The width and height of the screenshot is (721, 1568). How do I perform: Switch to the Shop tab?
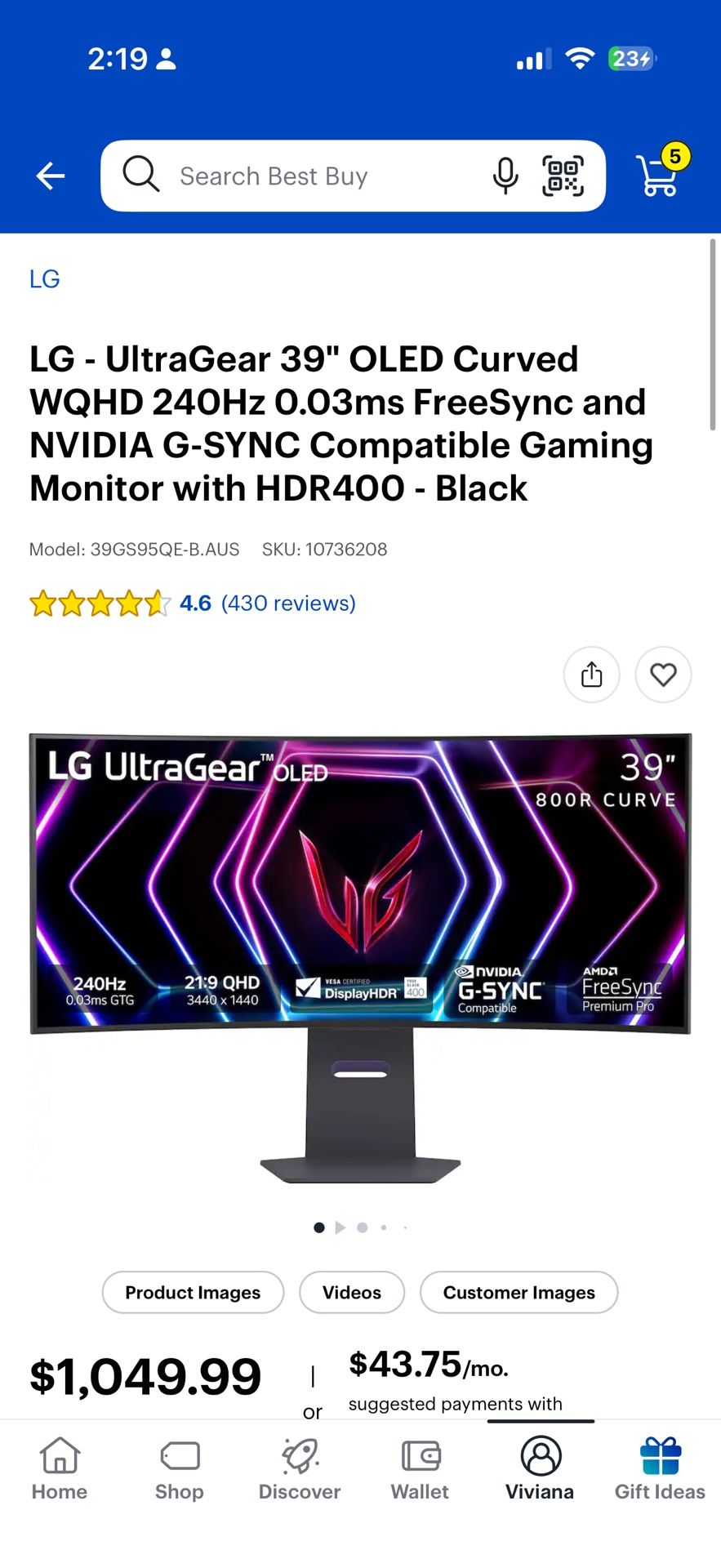[180, 1470]
